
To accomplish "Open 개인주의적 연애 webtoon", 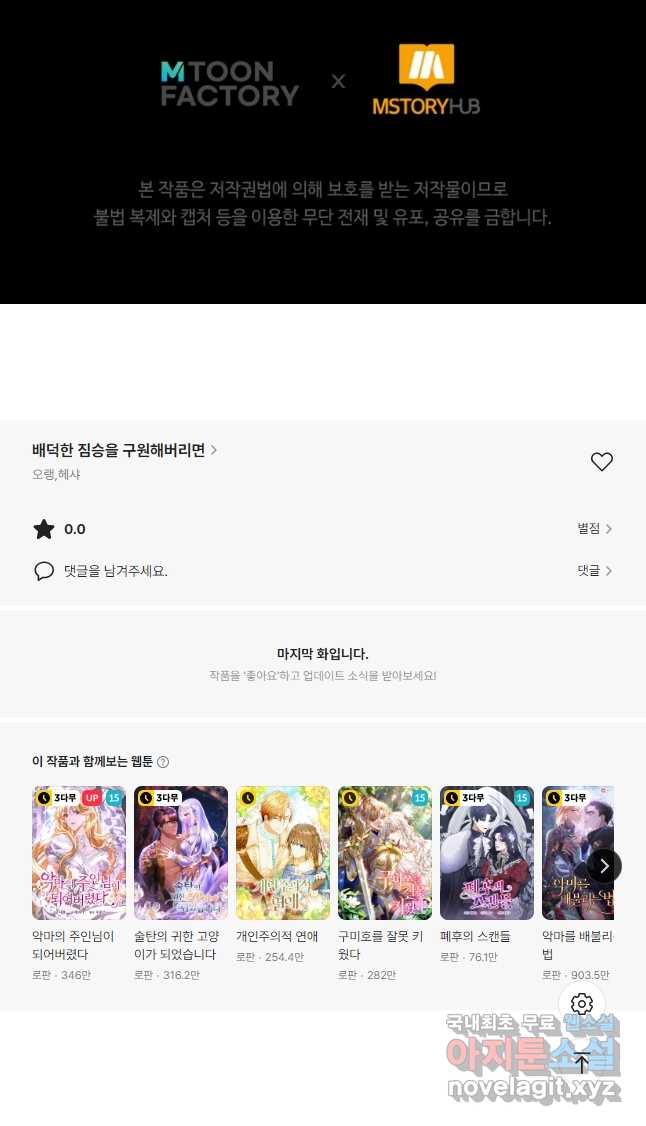I will pos(283,853).
